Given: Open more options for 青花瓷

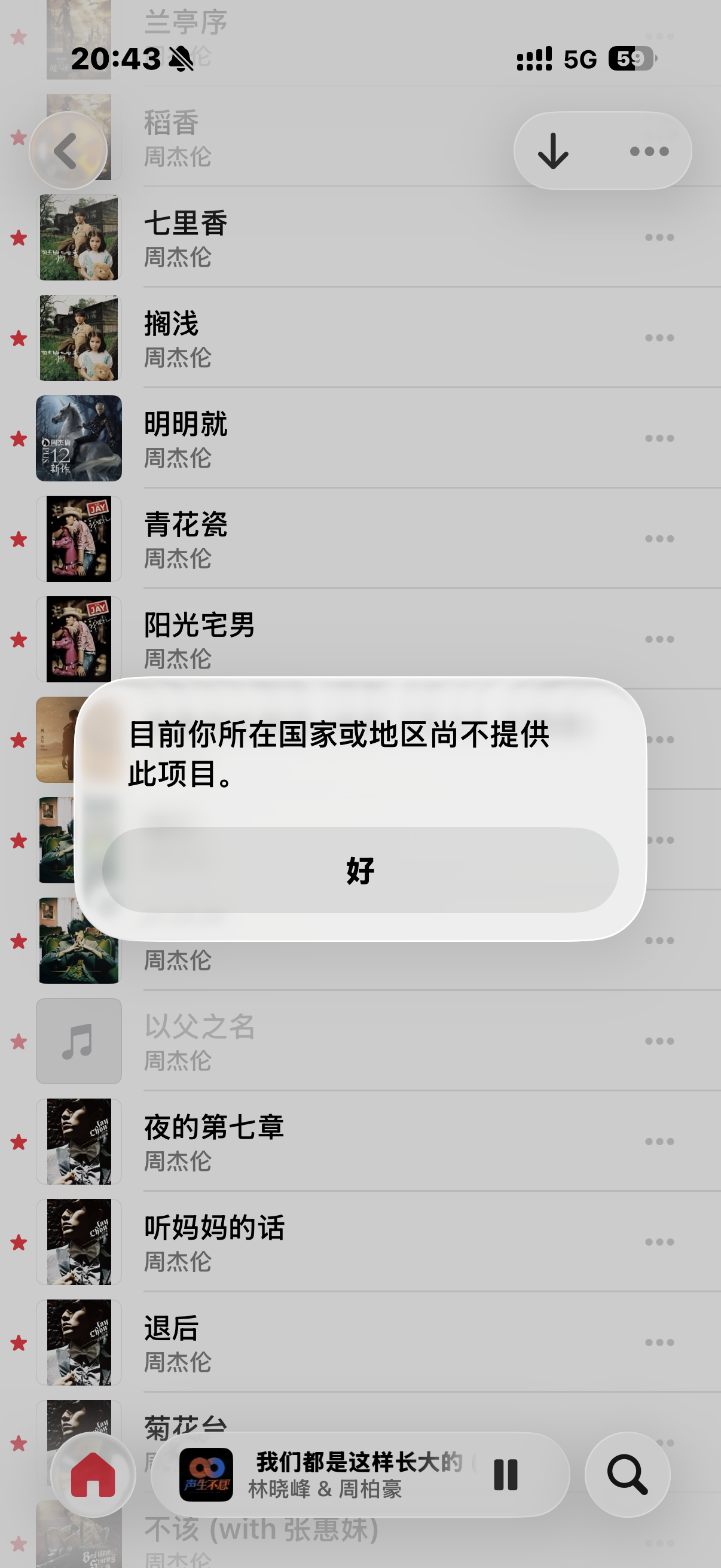Looking at the screenshot, I should click(x=659, y=539).
